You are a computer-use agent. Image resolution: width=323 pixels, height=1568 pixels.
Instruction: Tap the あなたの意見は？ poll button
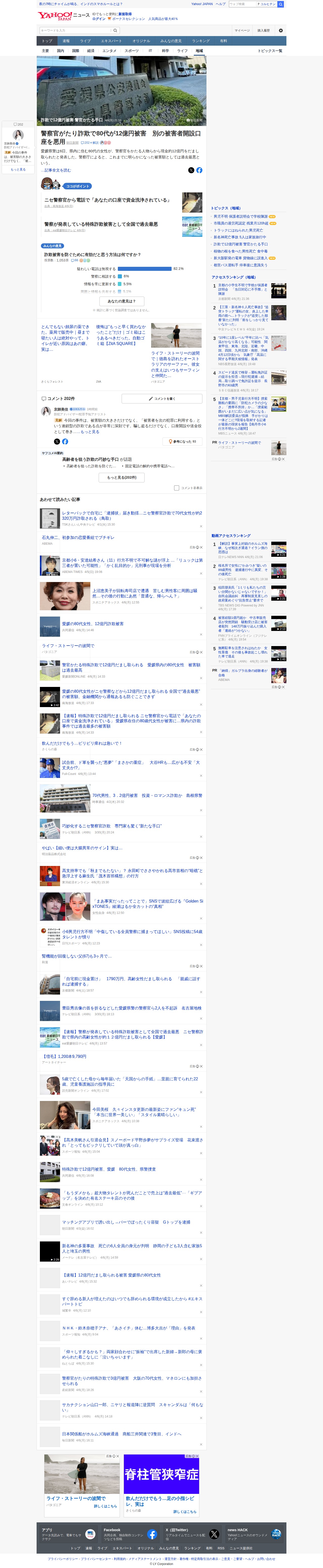[x=121, y=301]
